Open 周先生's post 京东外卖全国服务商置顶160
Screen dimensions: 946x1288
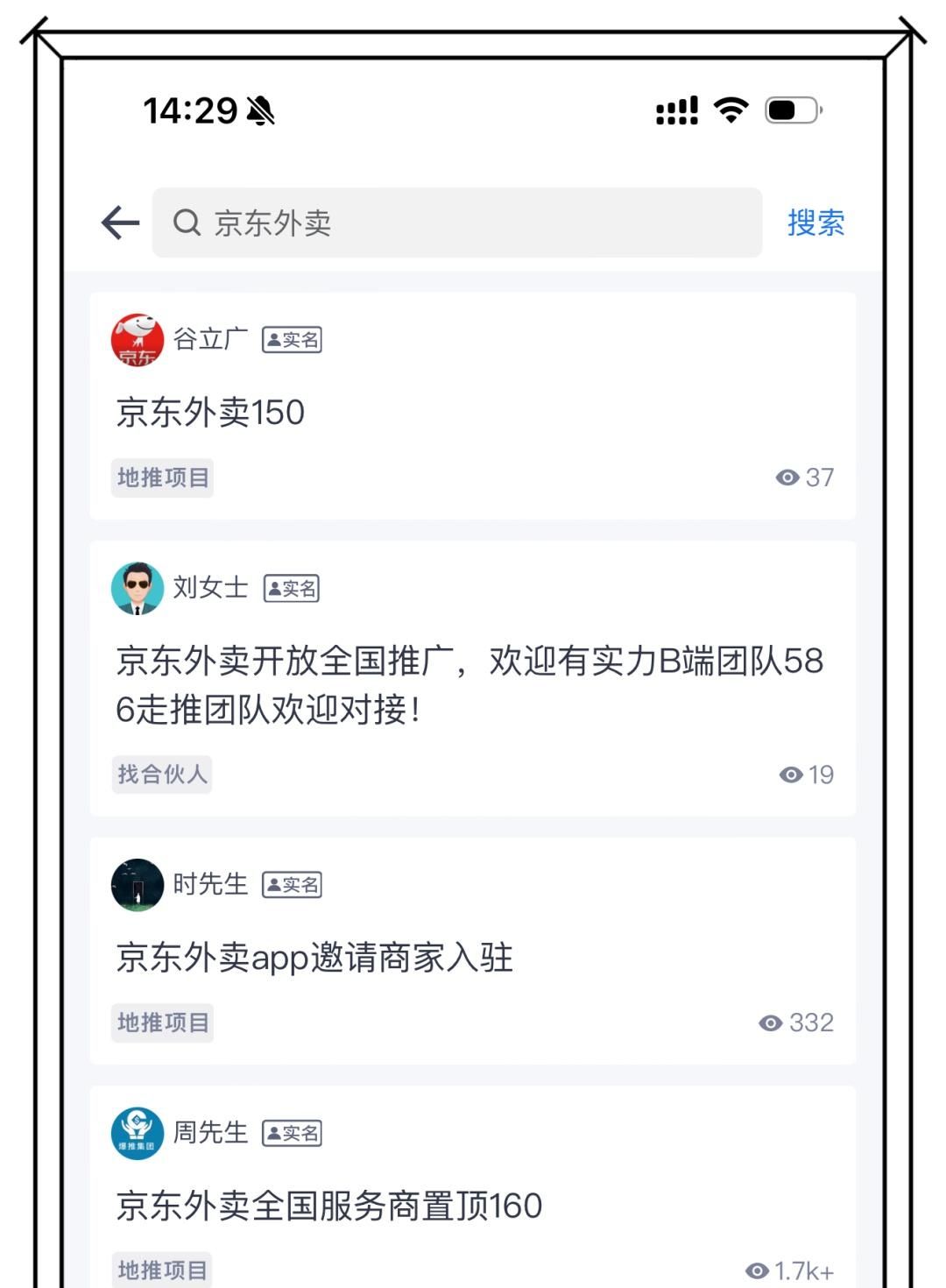point(329,1207)
